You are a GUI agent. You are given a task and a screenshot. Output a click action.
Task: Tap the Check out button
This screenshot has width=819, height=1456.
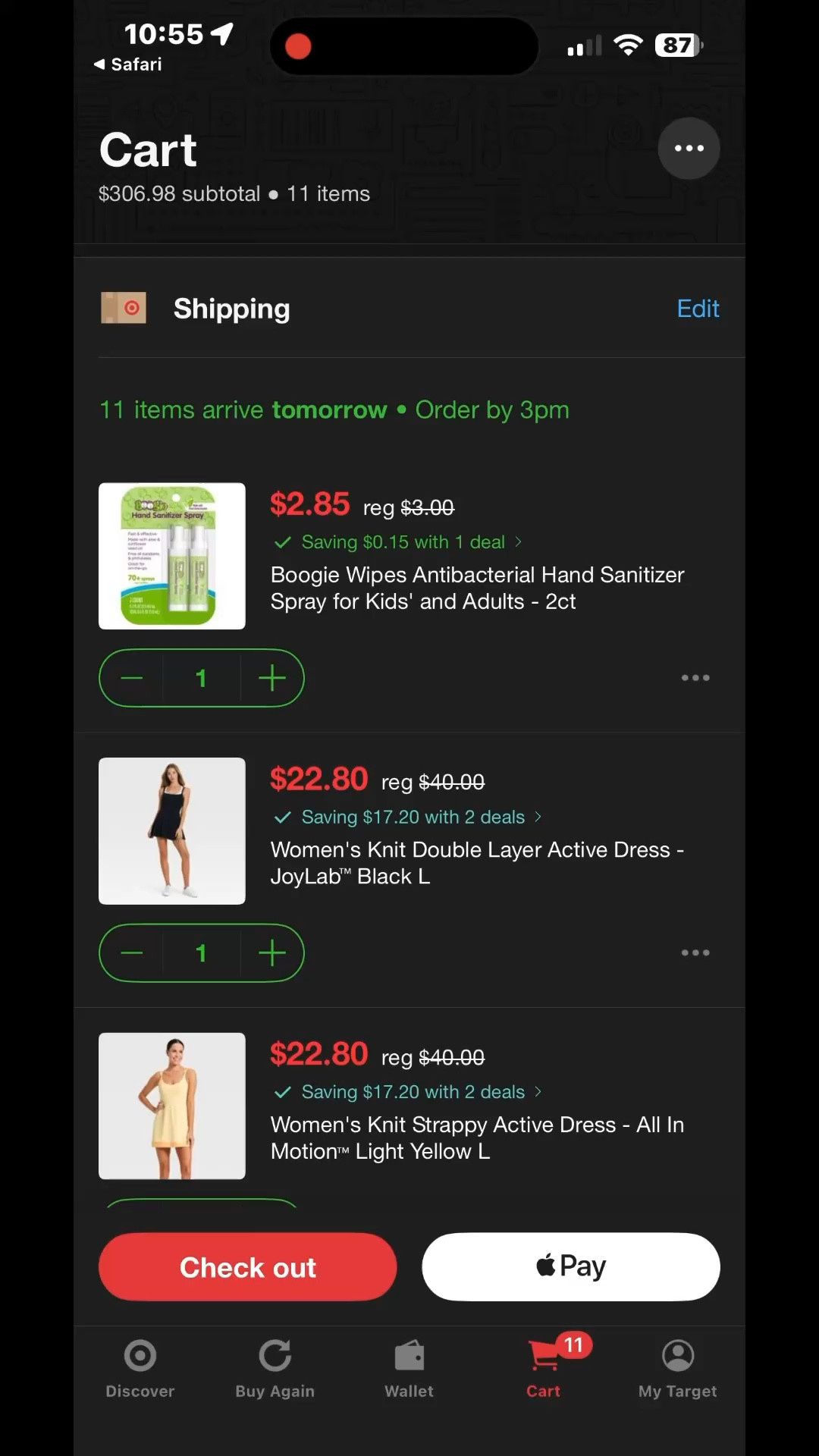point(247,1266)
